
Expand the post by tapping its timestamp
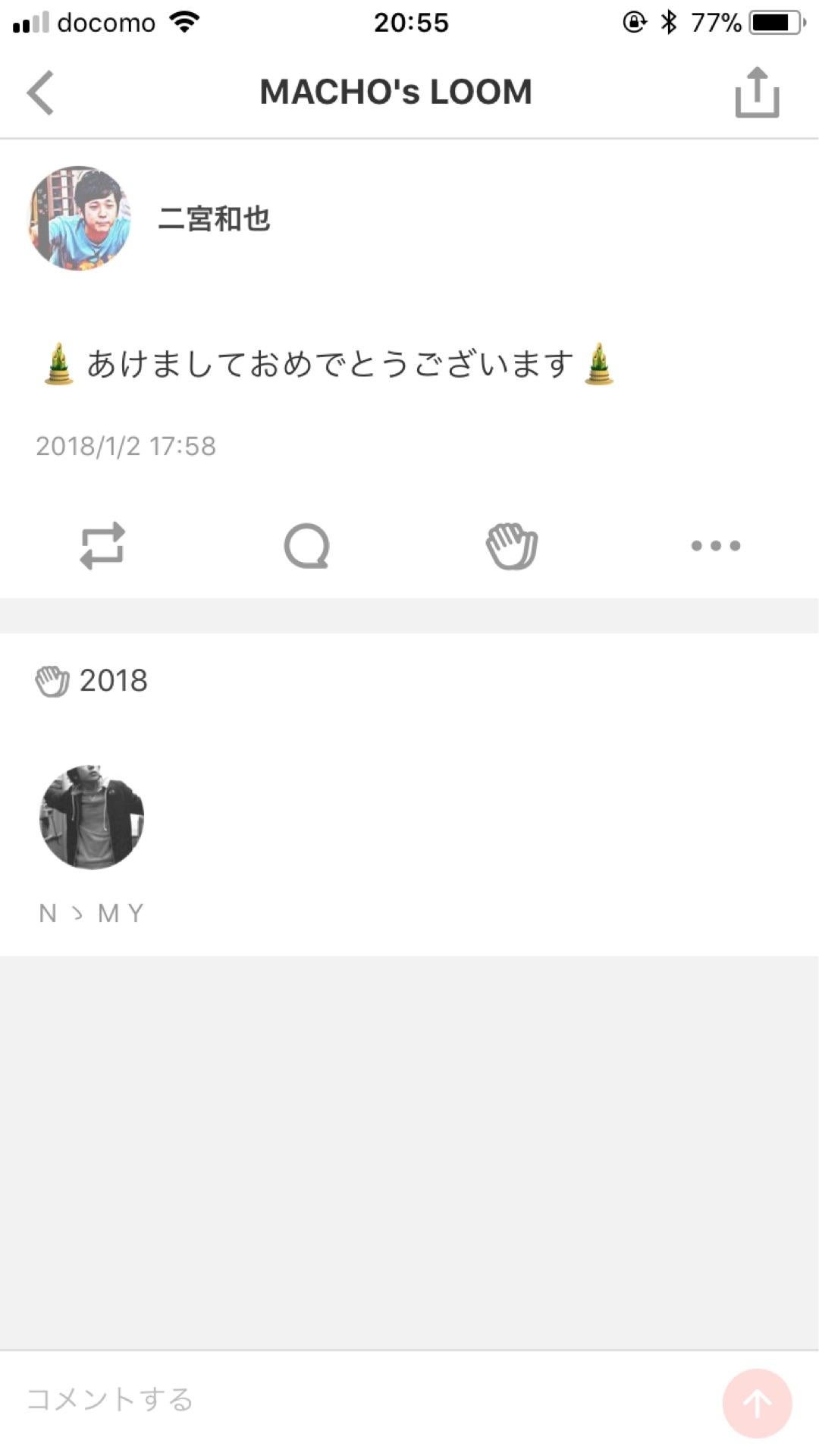click(127, 447)
